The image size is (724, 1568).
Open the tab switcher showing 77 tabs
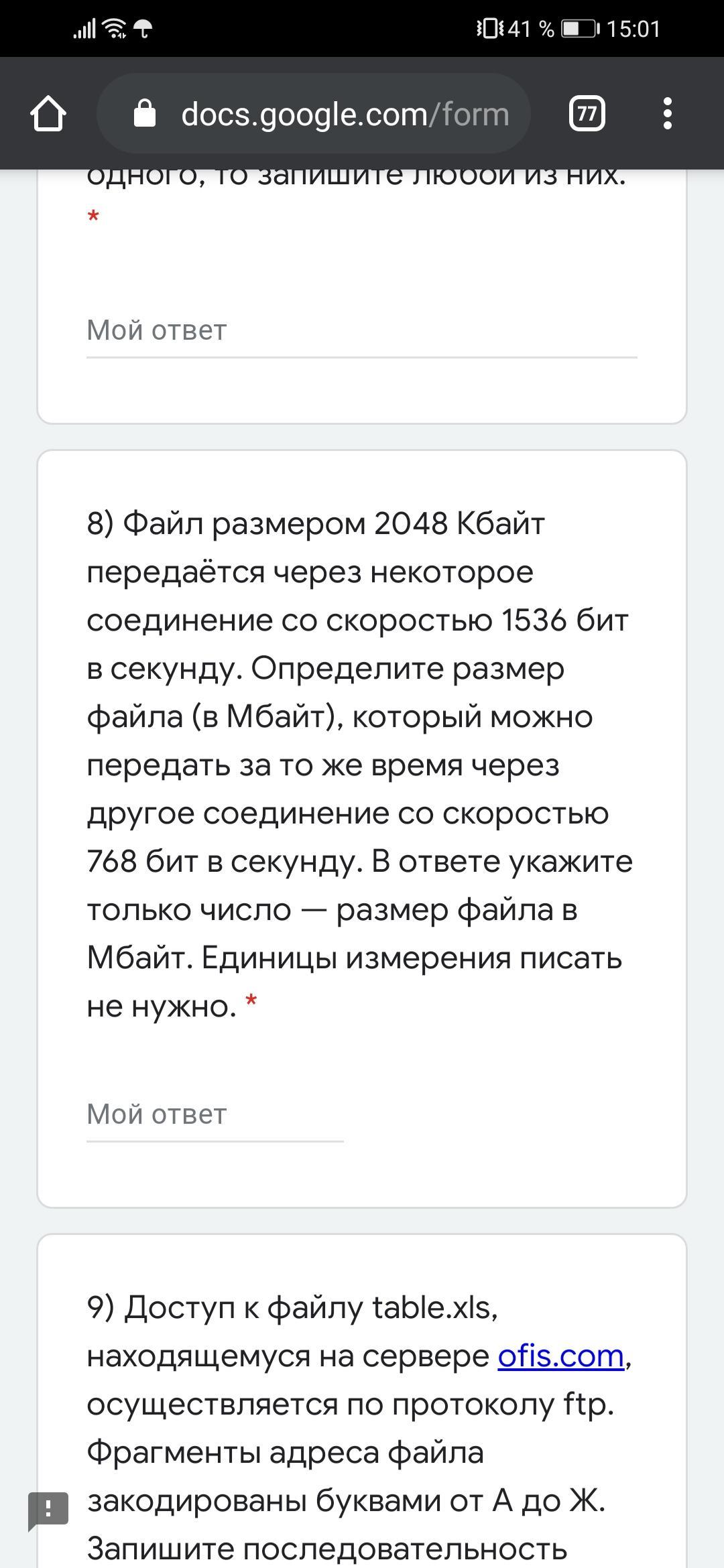tap(587, 113)
